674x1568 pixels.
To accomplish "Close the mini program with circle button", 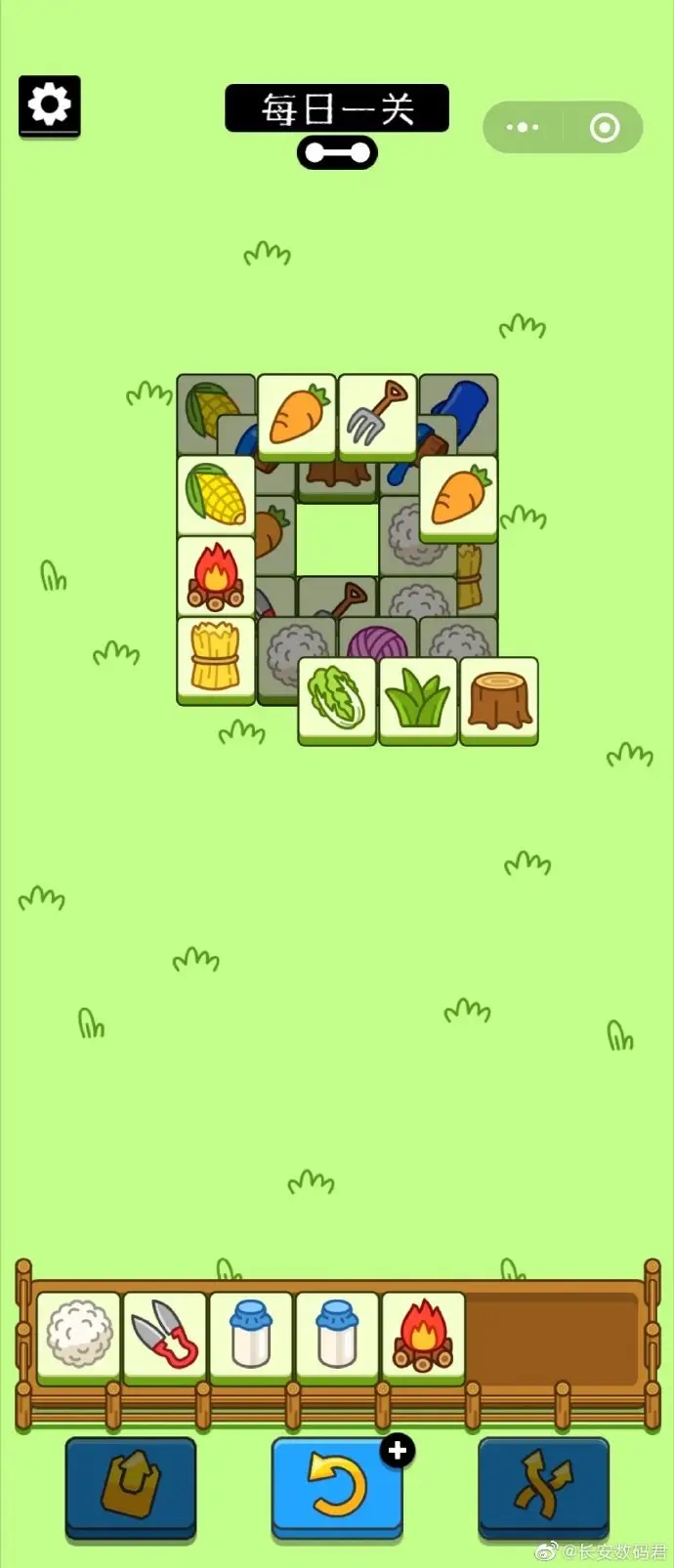I will (604, 127).
